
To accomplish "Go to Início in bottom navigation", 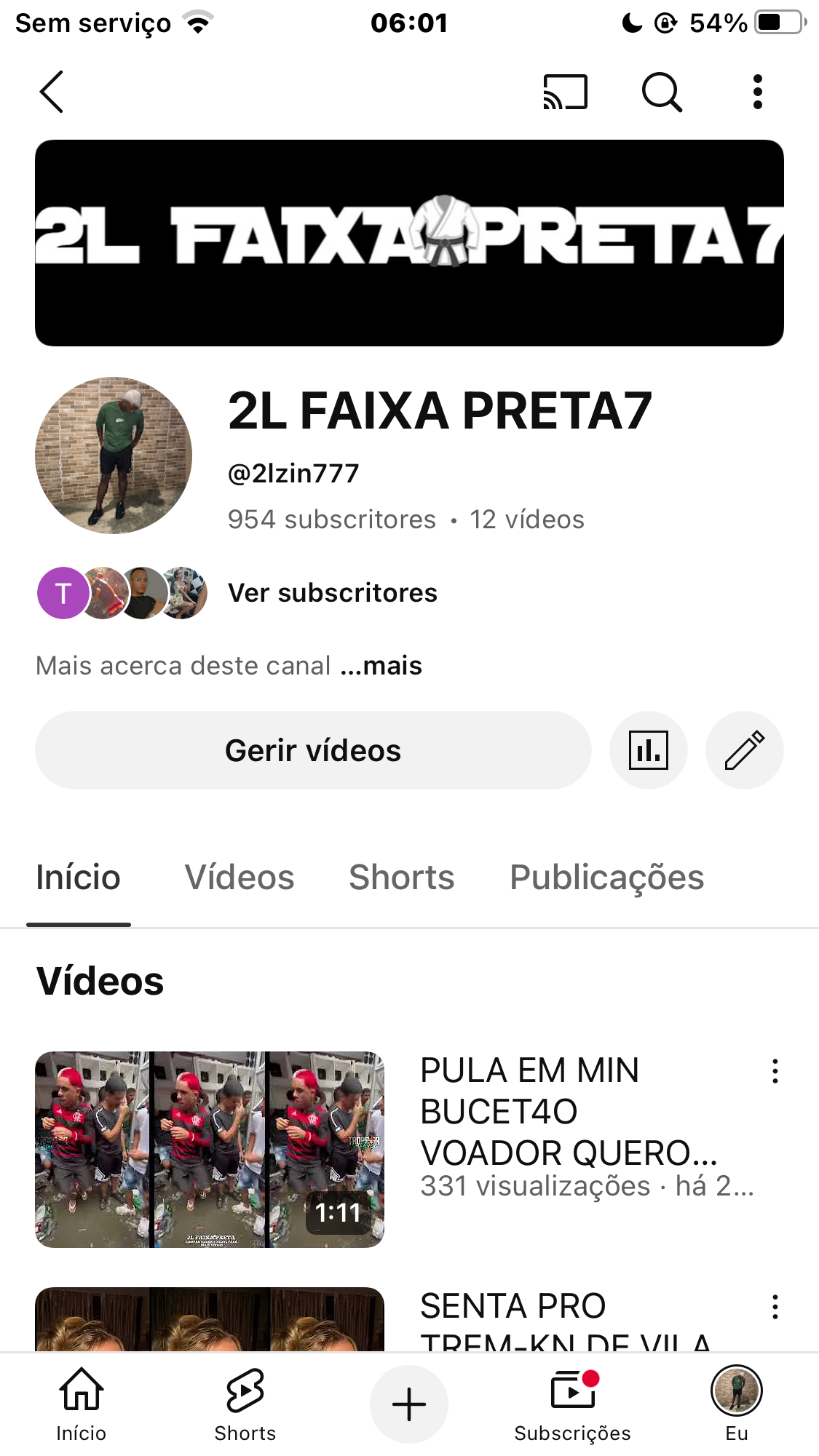I will pos(82,1404).
